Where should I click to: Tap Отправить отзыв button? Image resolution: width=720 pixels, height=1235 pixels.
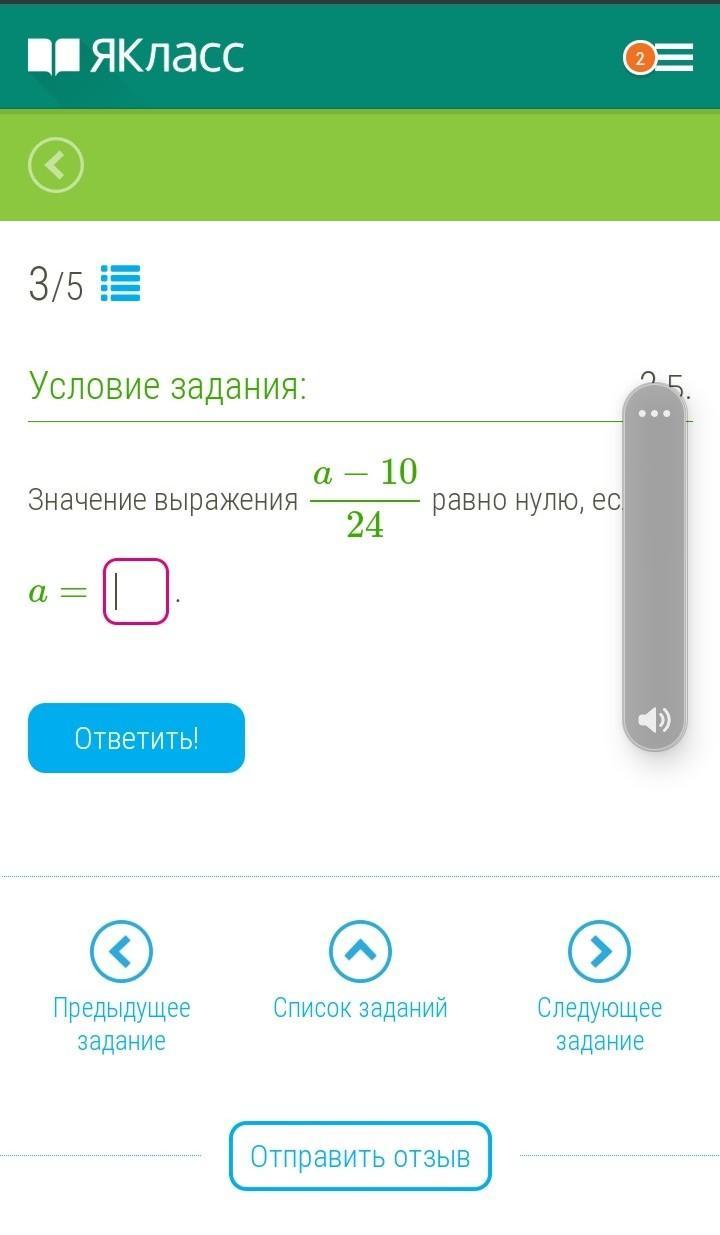360,1157
